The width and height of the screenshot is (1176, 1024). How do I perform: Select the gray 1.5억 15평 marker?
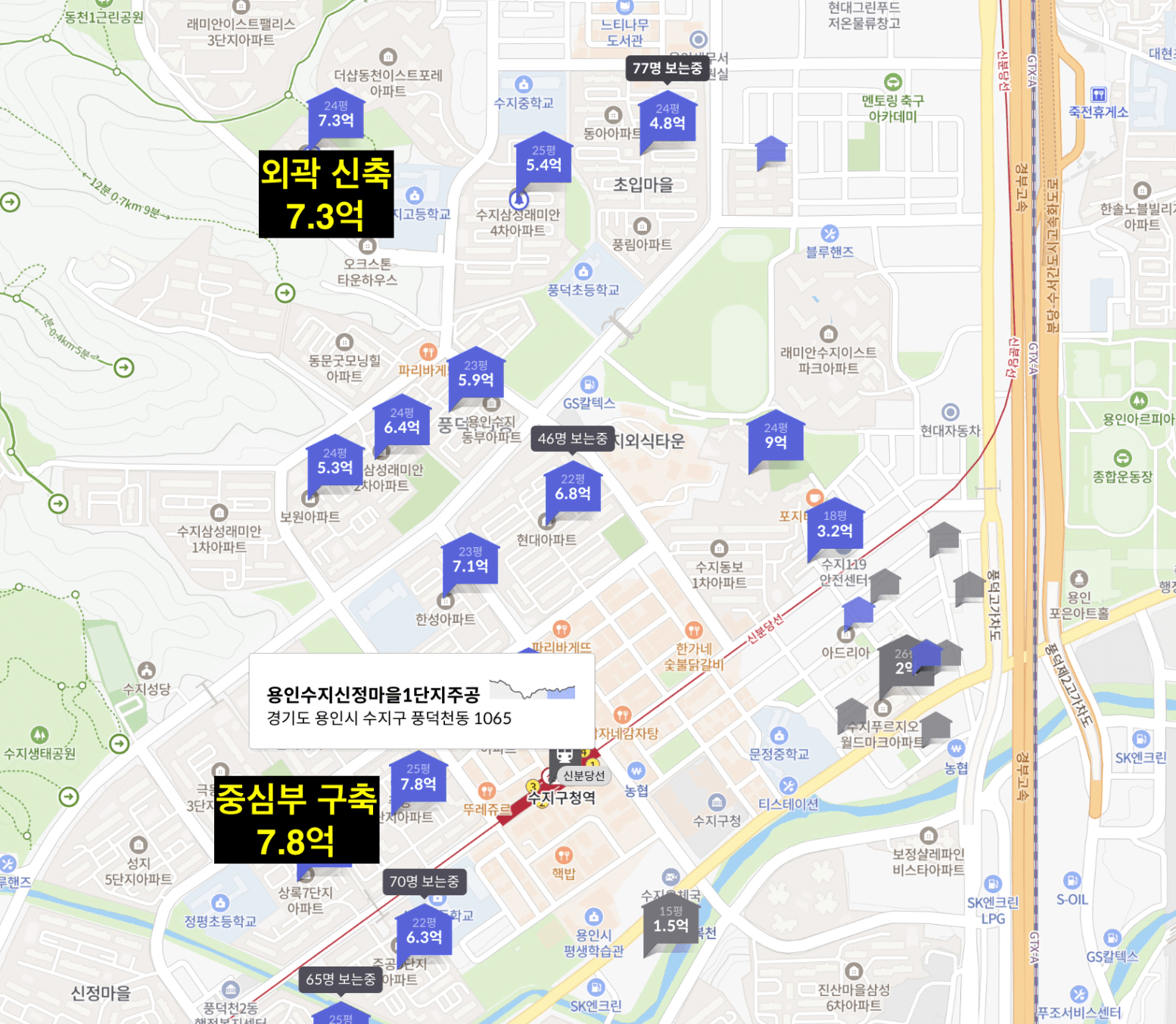pyautogui.click(x=670, y=921)
